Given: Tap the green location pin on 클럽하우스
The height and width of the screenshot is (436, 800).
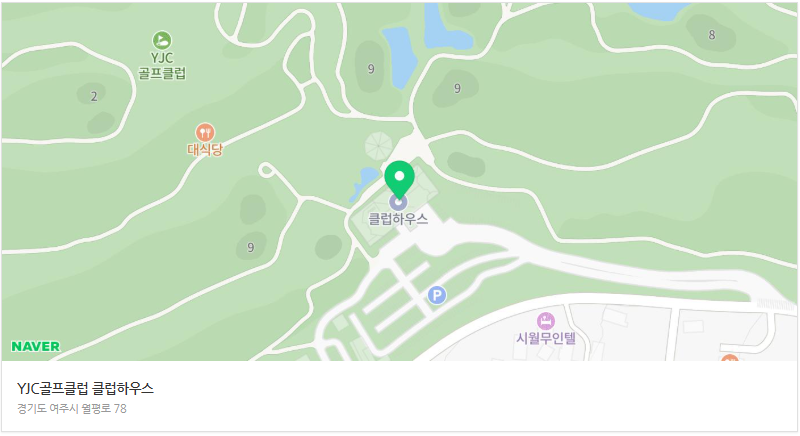Looking at the screenshot, I should coord(399,180).
